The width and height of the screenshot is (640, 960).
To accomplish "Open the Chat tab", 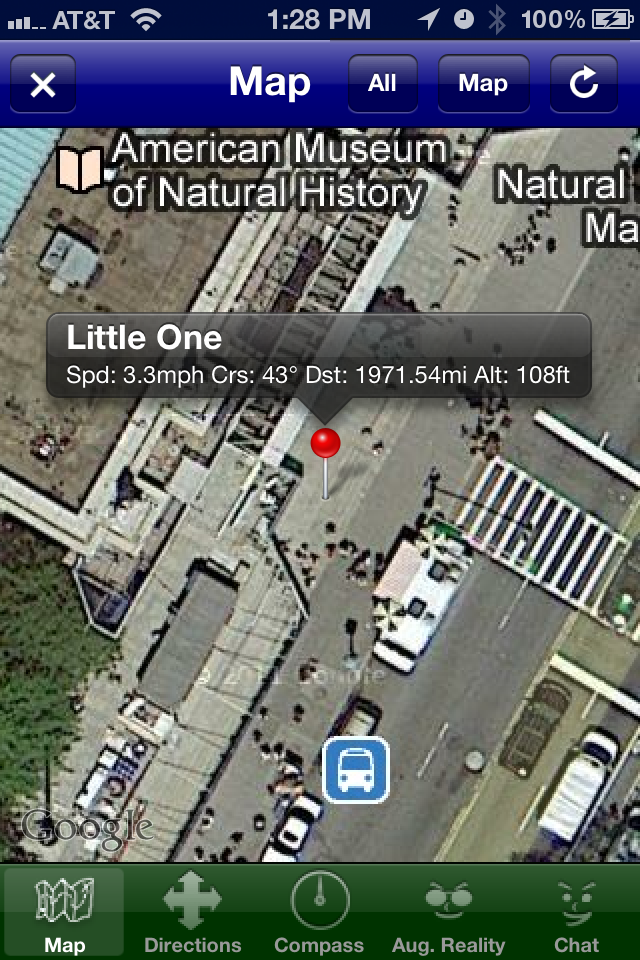I will pos(577,912).
